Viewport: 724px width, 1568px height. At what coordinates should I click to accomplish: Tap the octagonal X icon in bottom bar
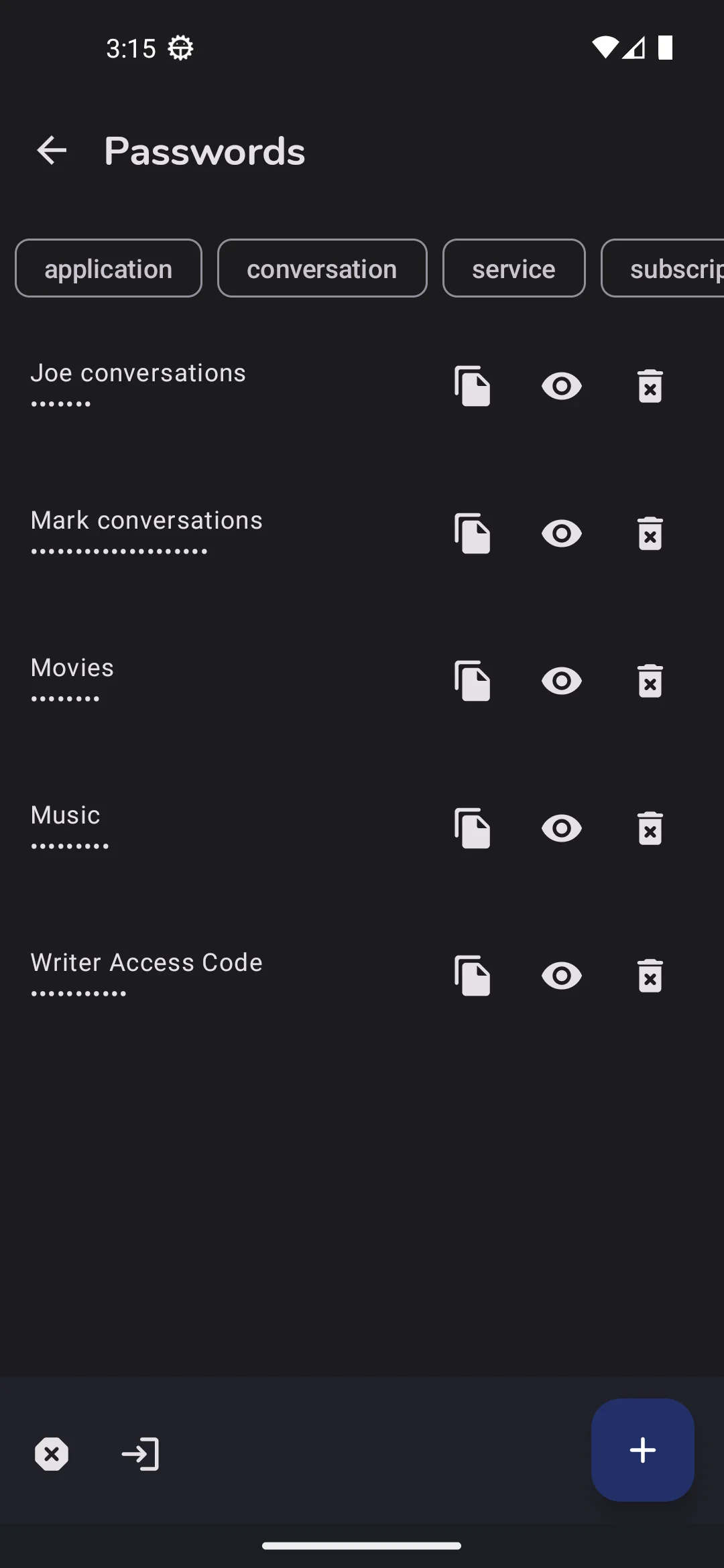coord(52,1454)
